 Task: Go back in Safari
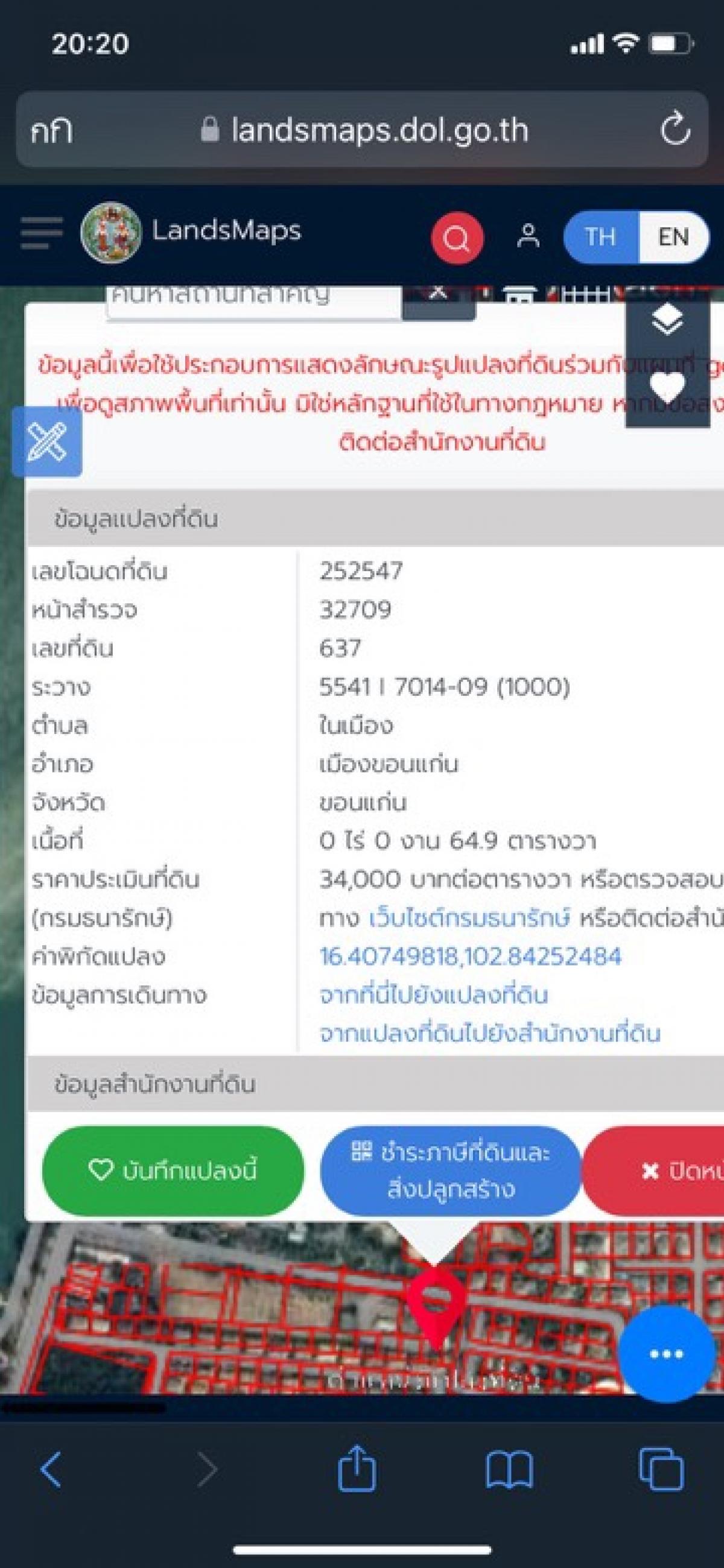[51, 1469]
